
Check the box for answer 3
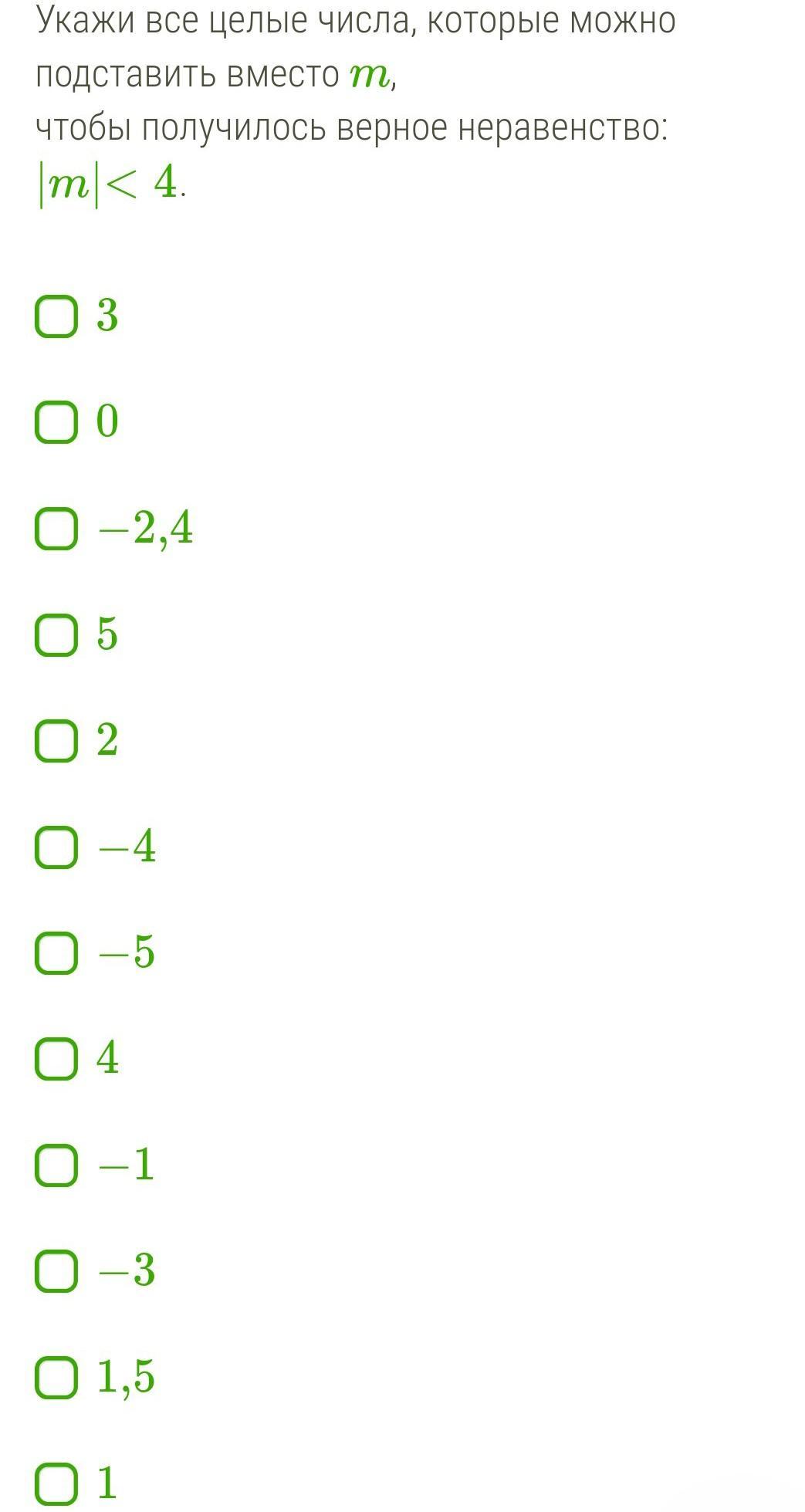(56, 316)
